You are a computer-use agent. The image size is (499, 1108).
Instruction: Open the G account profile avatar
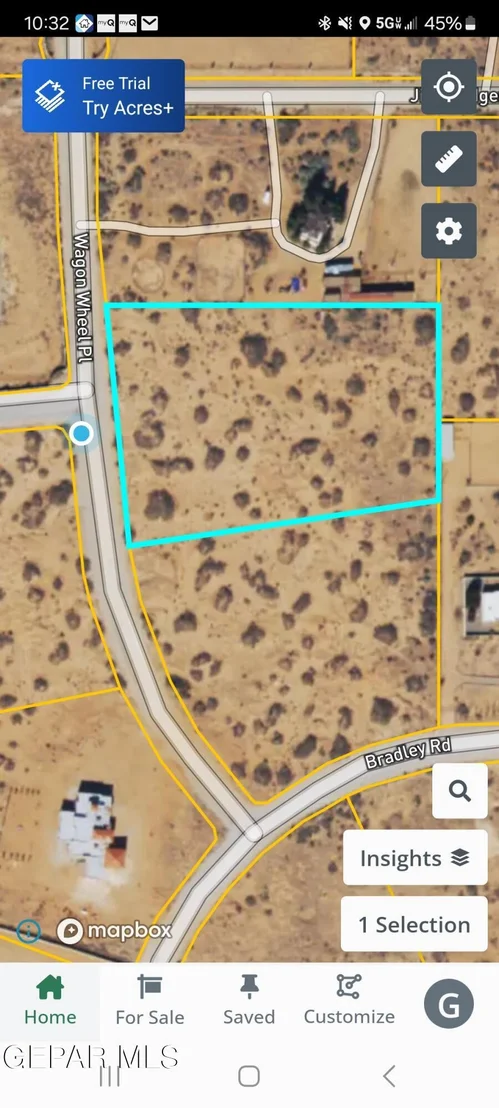(x=449, y=1003)
